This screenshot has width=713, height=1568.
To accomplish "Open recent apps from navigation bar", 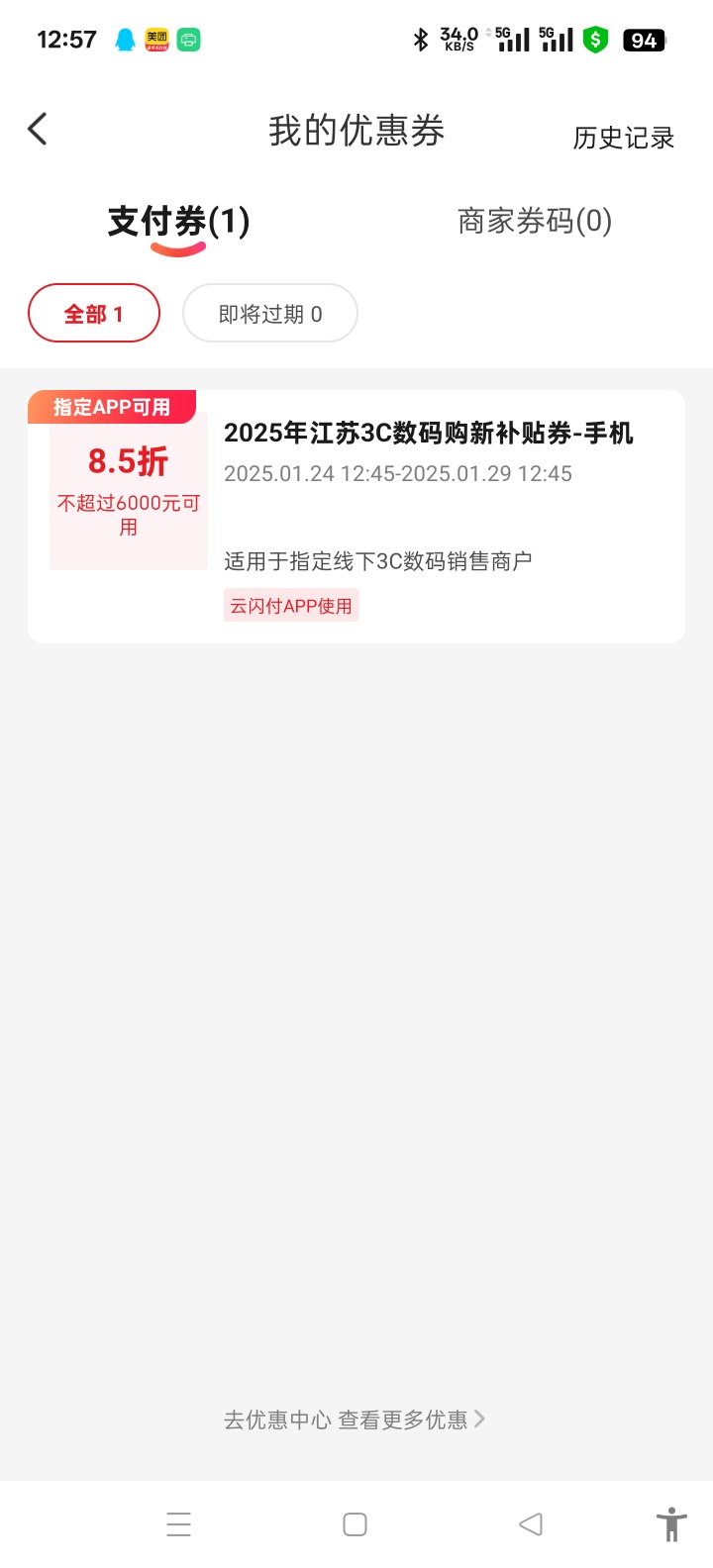I will pos(178,1524).
